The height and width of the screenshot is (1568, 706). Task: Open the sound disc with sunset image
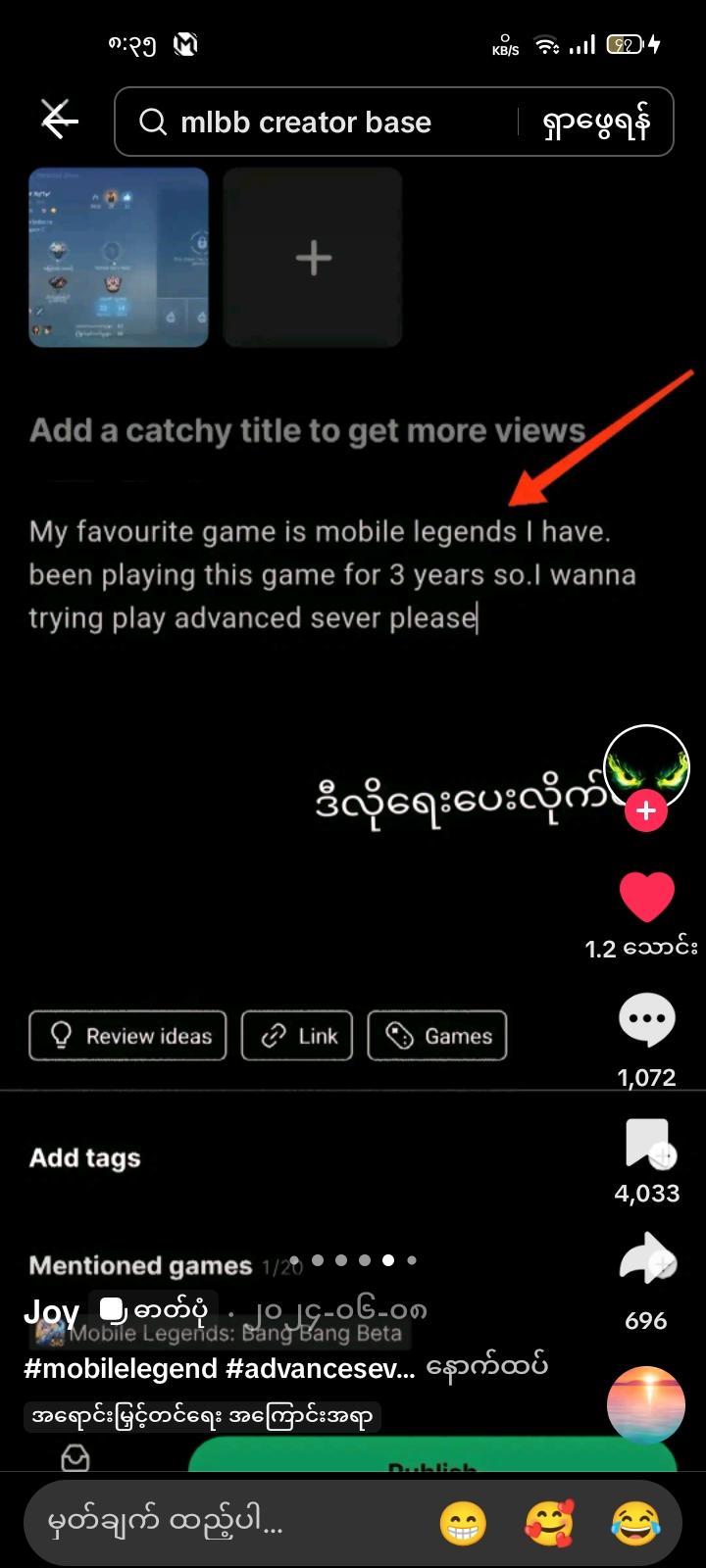pyautogui.click(x=645, y=1404)
